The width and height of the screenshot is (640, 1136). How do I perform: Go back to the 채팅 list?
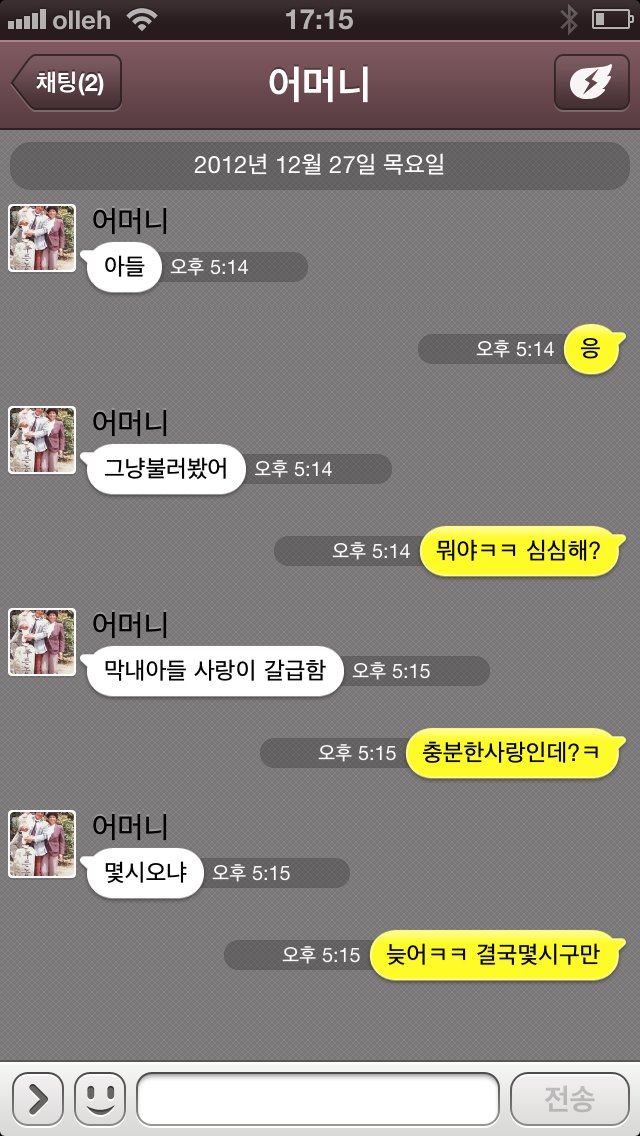click(x=68, y=83)
